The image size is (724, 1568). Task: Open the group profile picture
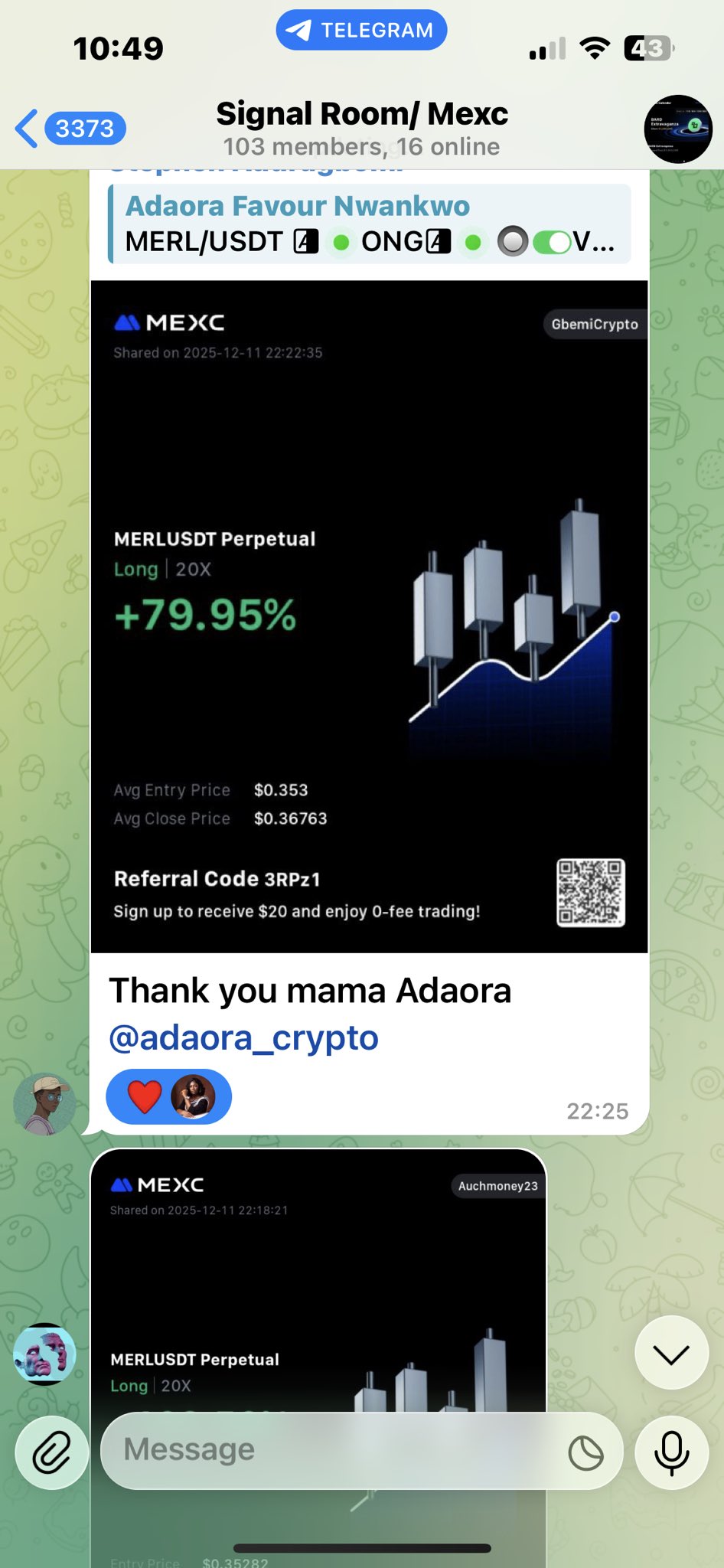click(677, 129)
